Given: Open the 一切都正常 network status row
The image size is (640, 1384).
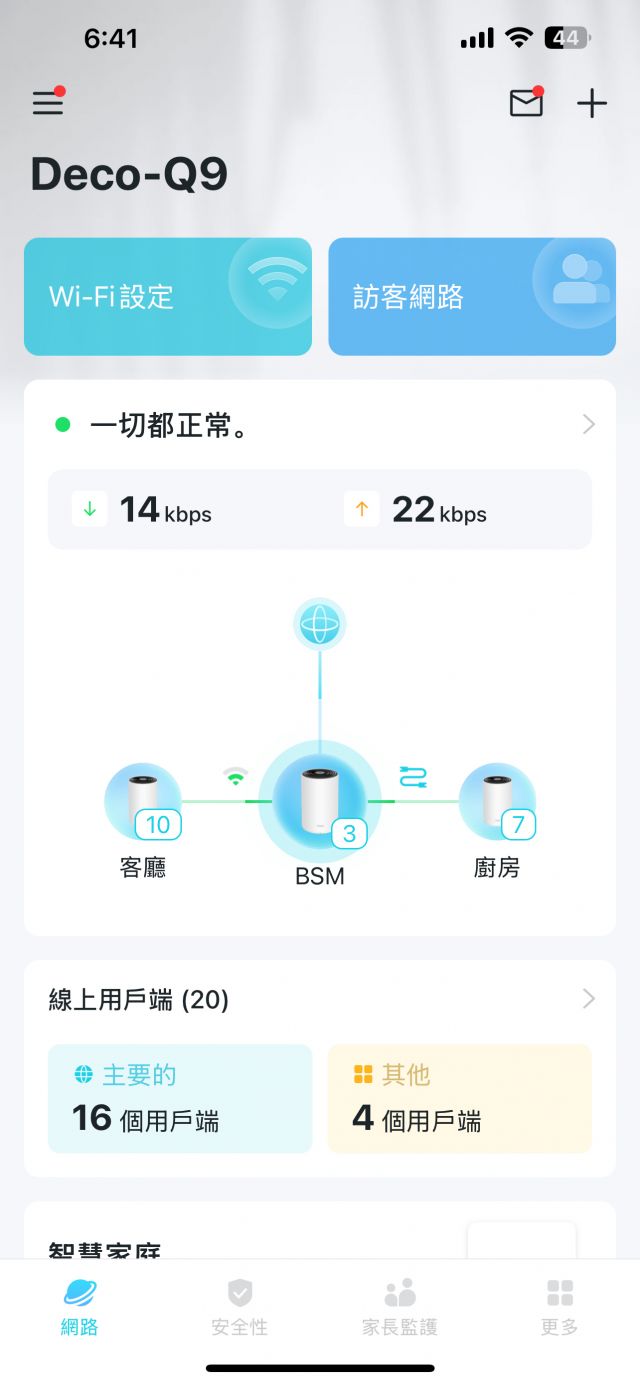Looking at the screenshot, I should 320,425.
